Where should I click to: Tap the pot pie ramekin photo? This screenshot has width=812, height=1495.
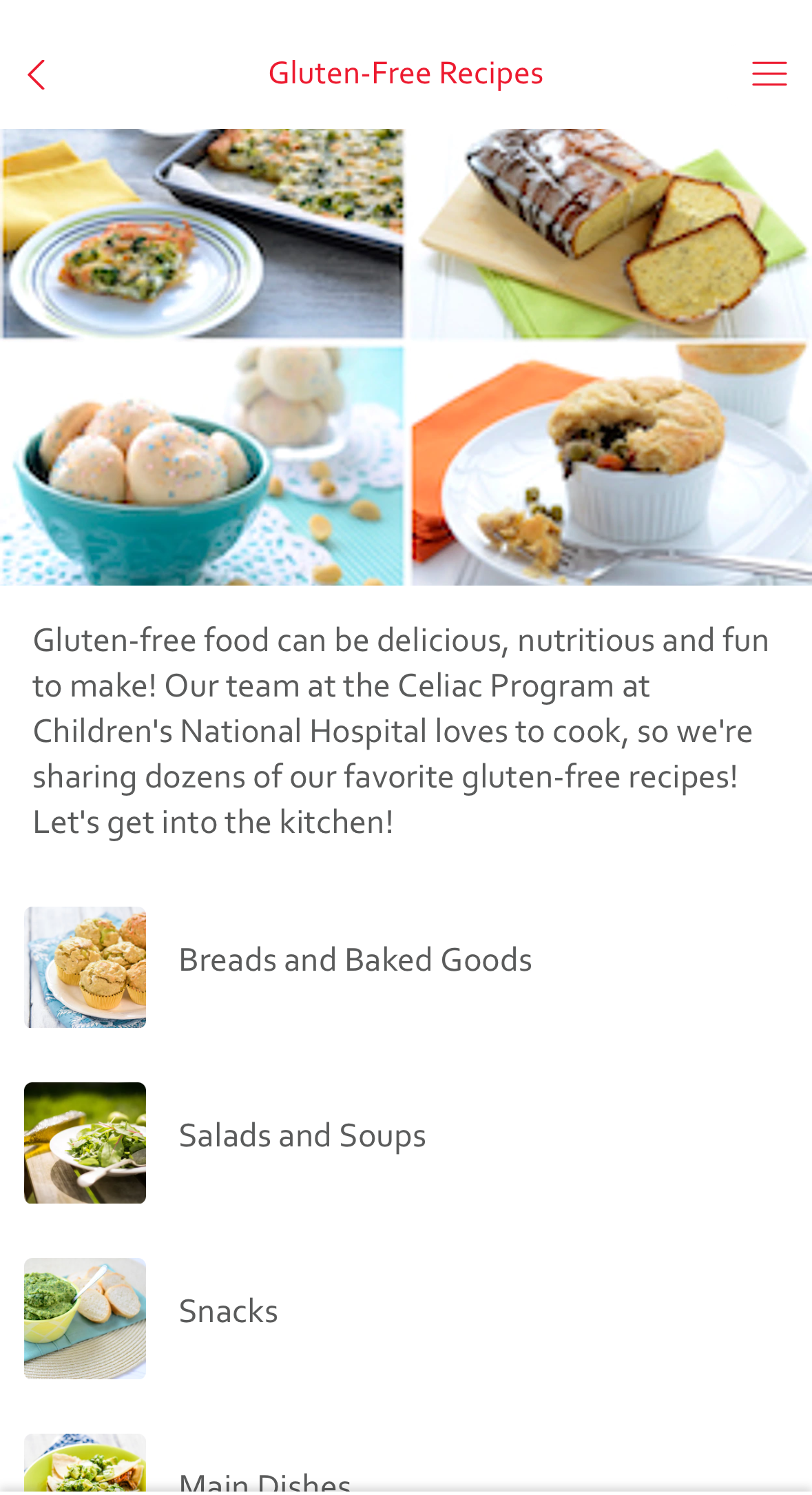click(610, 465)
